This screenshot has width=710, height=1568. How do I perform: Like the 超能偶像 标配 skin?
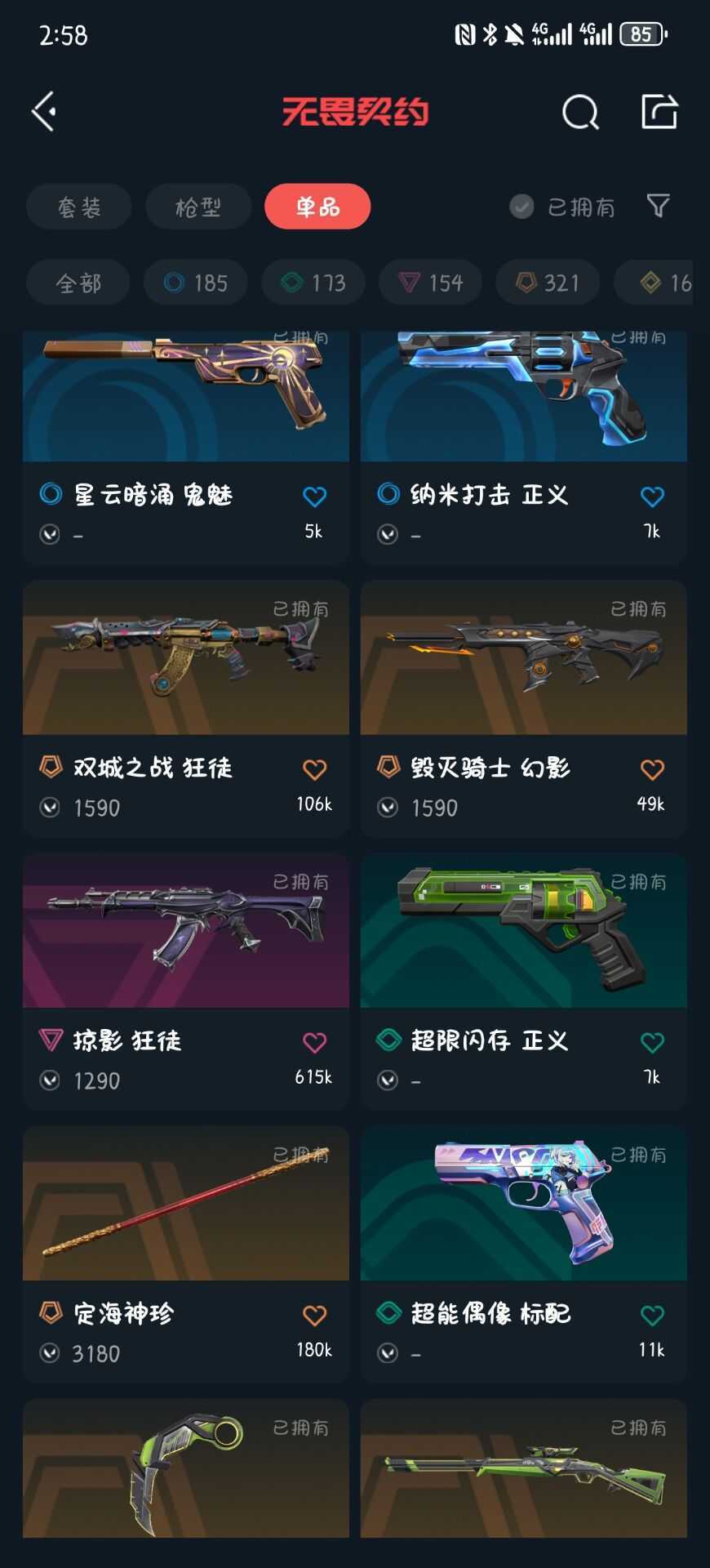652,1315
